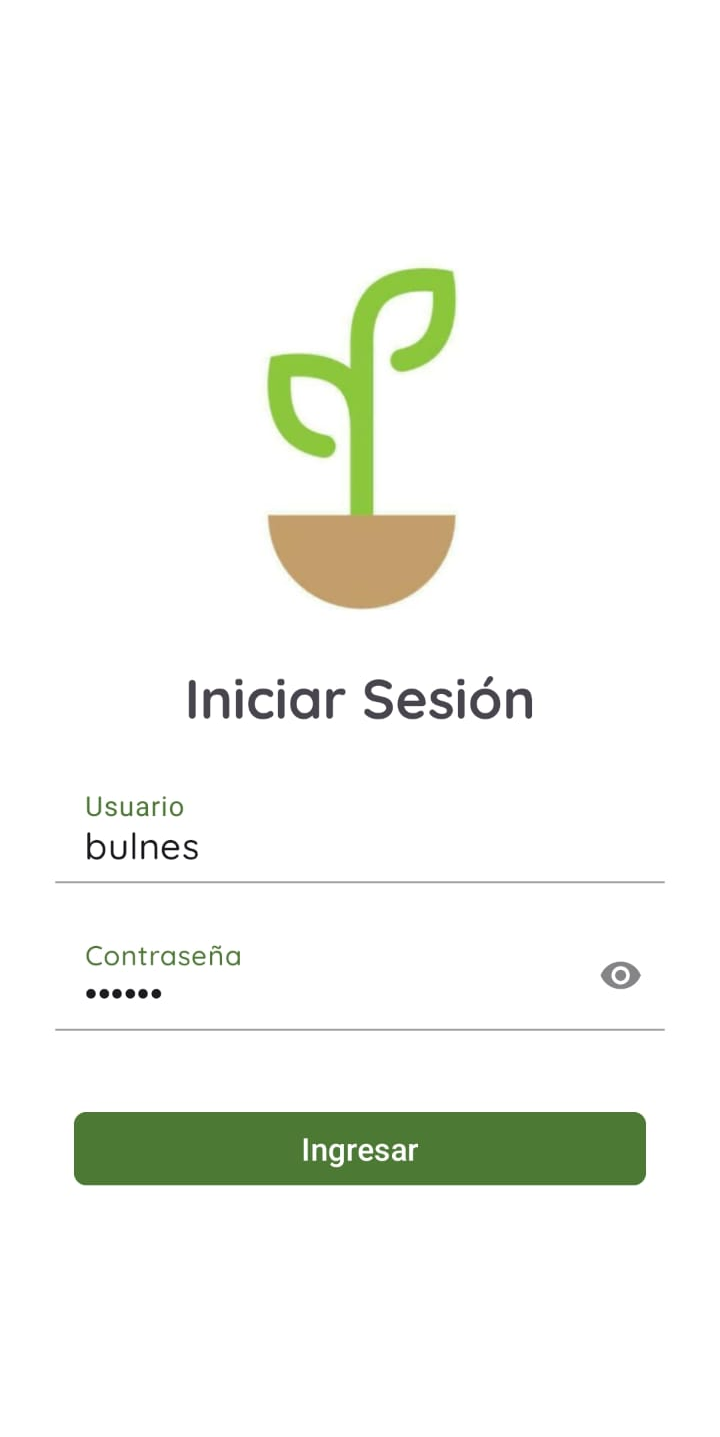Tap the dotted password text
Viewport: 720px width, 1437px height.
tap(123, 993)
